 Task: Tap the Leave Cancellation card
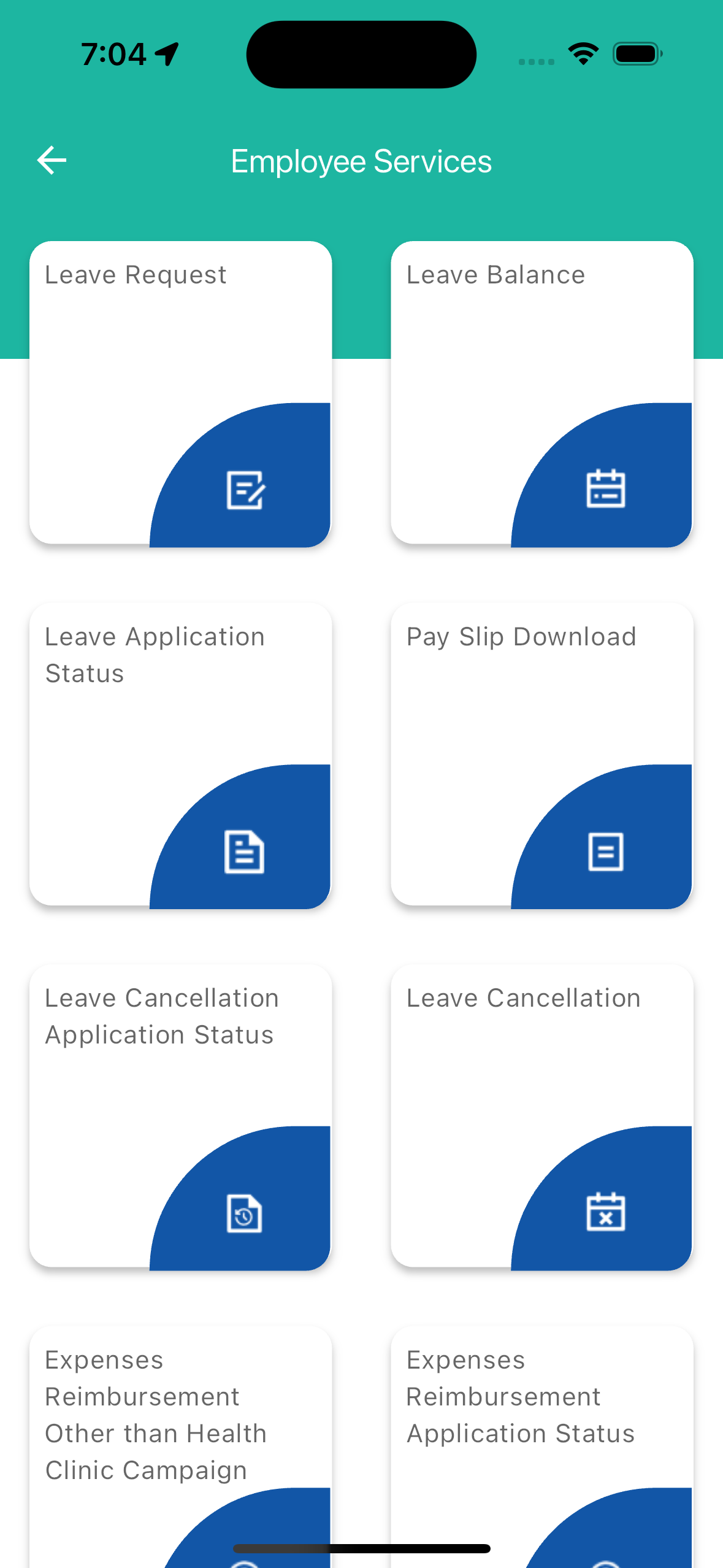coord(542,1116)
